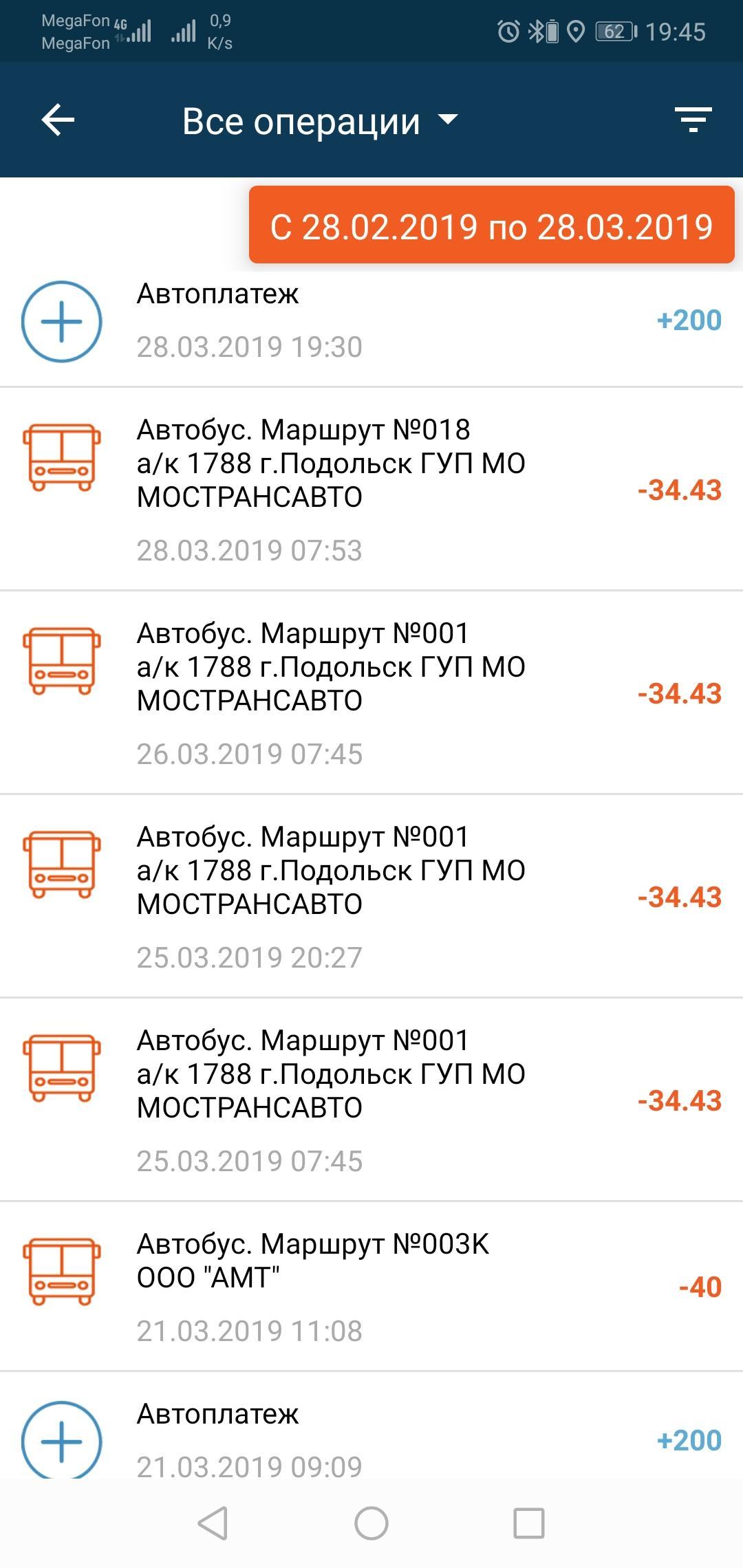Image resolution: width=743 pixels, height=1568 pixels.
Task: Show the bus trip from 25.03.2019 07:45
Action: 371,1100
